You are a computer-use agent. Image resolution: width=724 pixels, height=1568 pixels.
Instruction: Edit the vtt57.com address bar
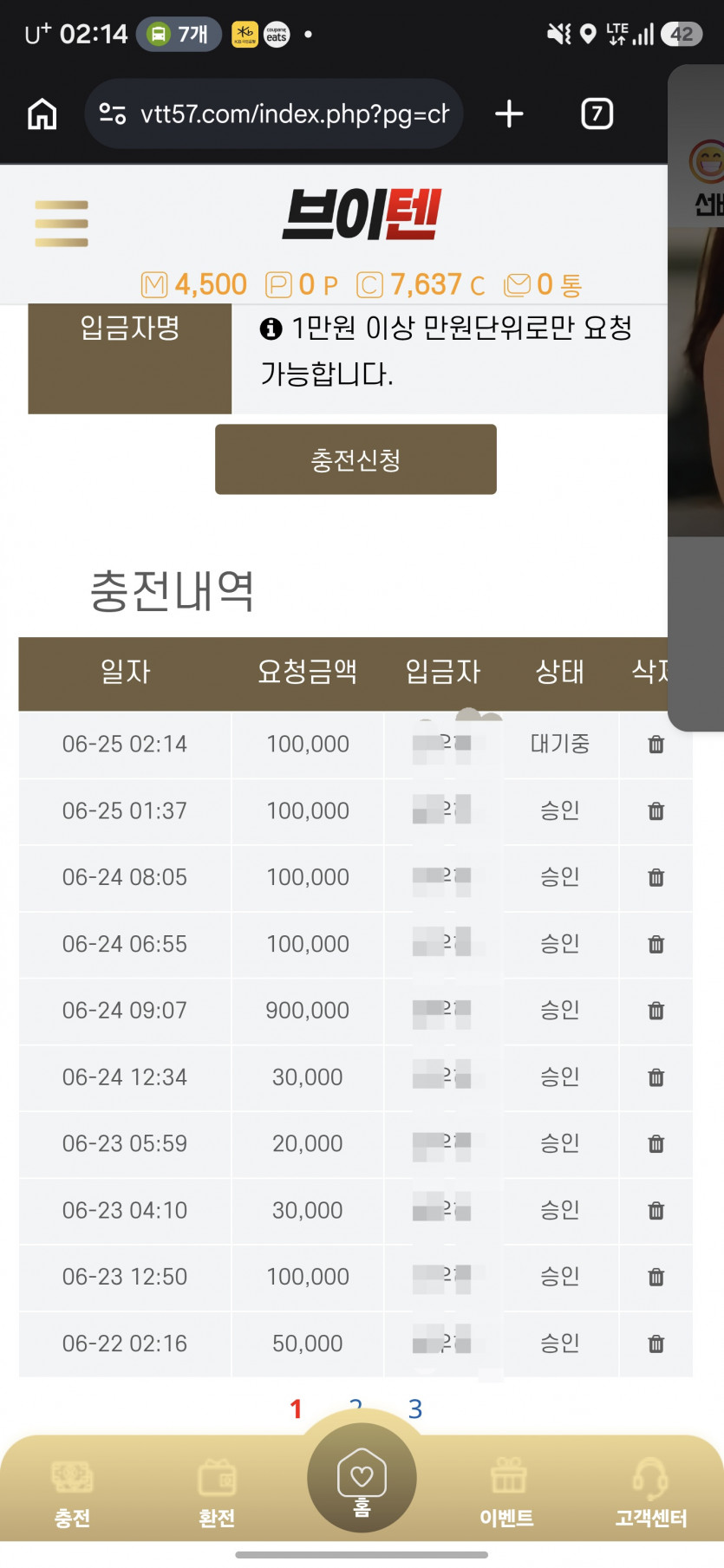click(x=274, y=114)
